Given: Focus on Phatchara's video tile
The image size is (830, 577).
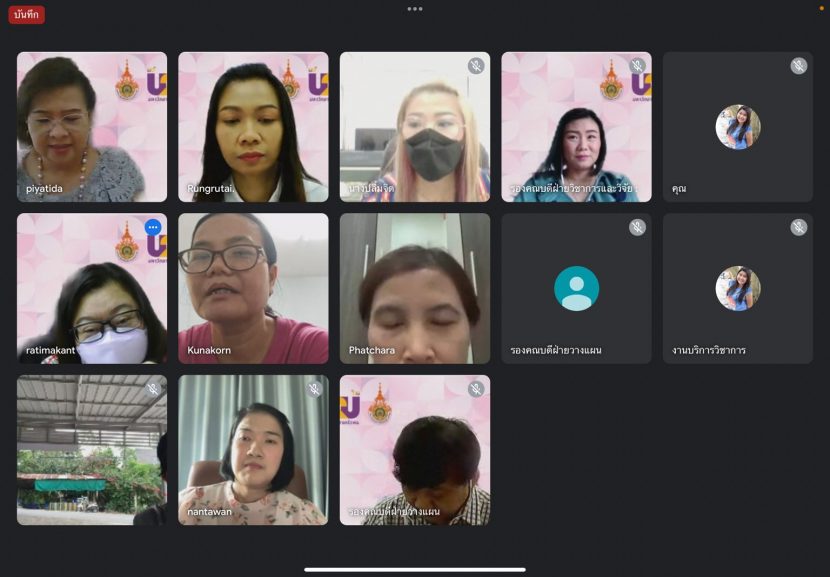Looking at the screenshot, I should pyautogui.click(x=415, y=288).
